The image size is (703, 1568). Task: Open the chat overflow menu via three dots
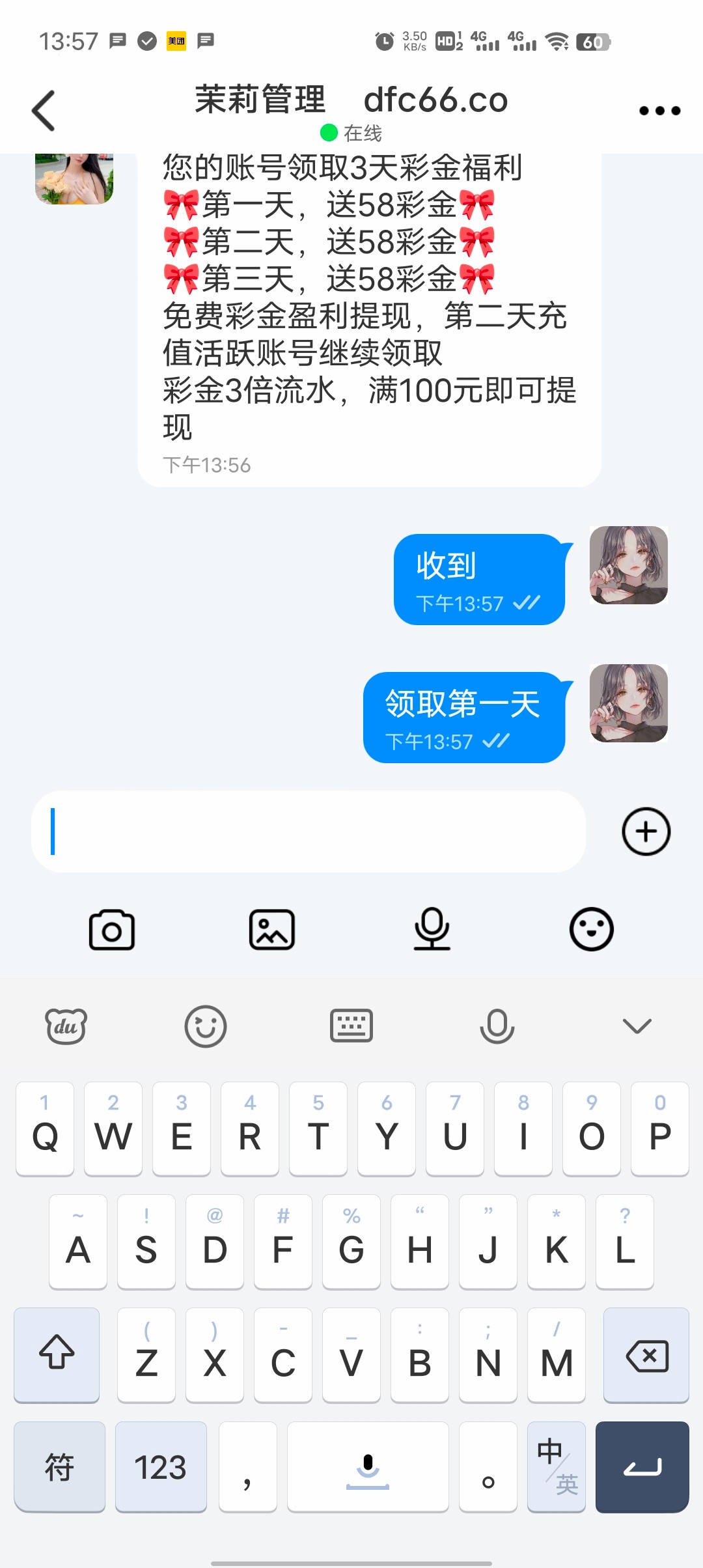point(659,109)
